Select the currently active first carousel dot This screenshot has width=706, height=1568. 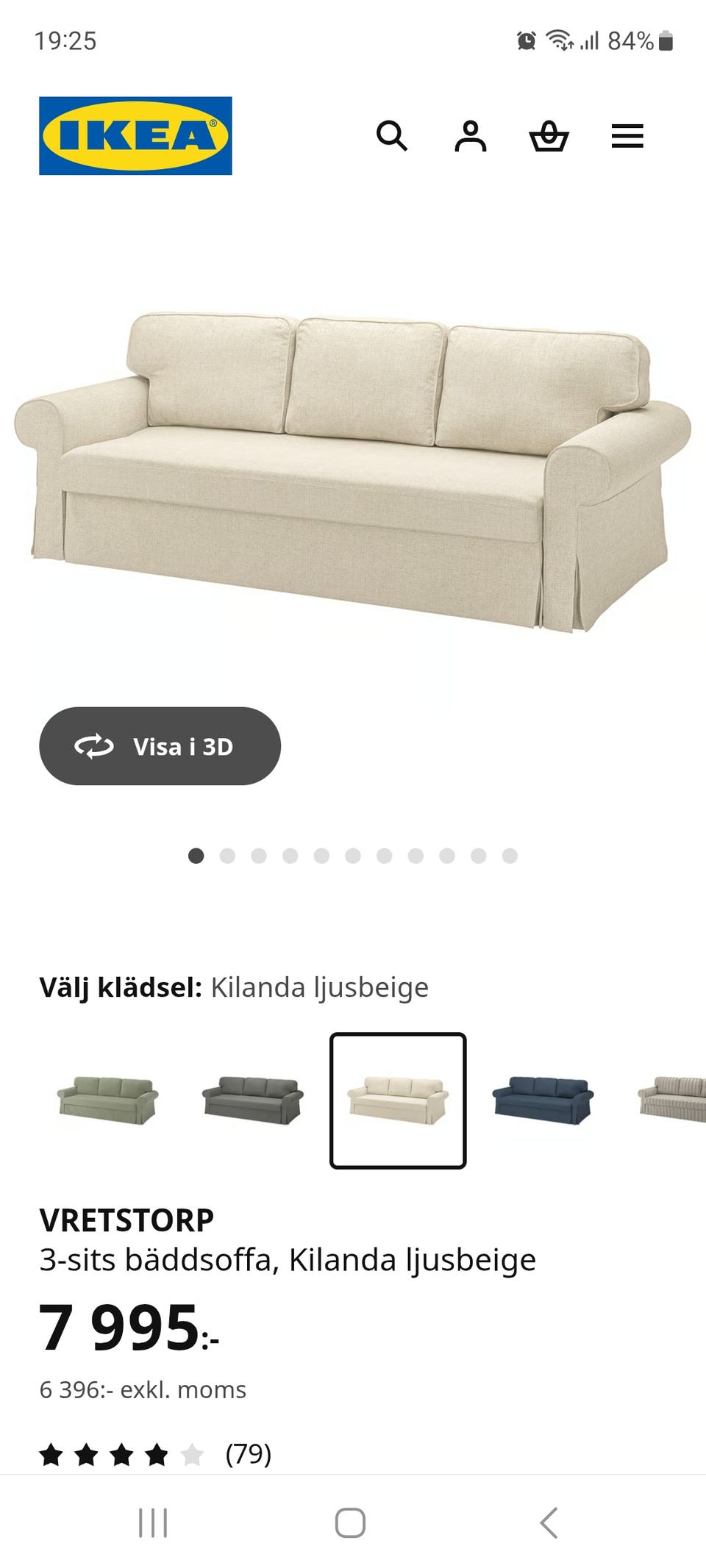(x=196, y=856)
